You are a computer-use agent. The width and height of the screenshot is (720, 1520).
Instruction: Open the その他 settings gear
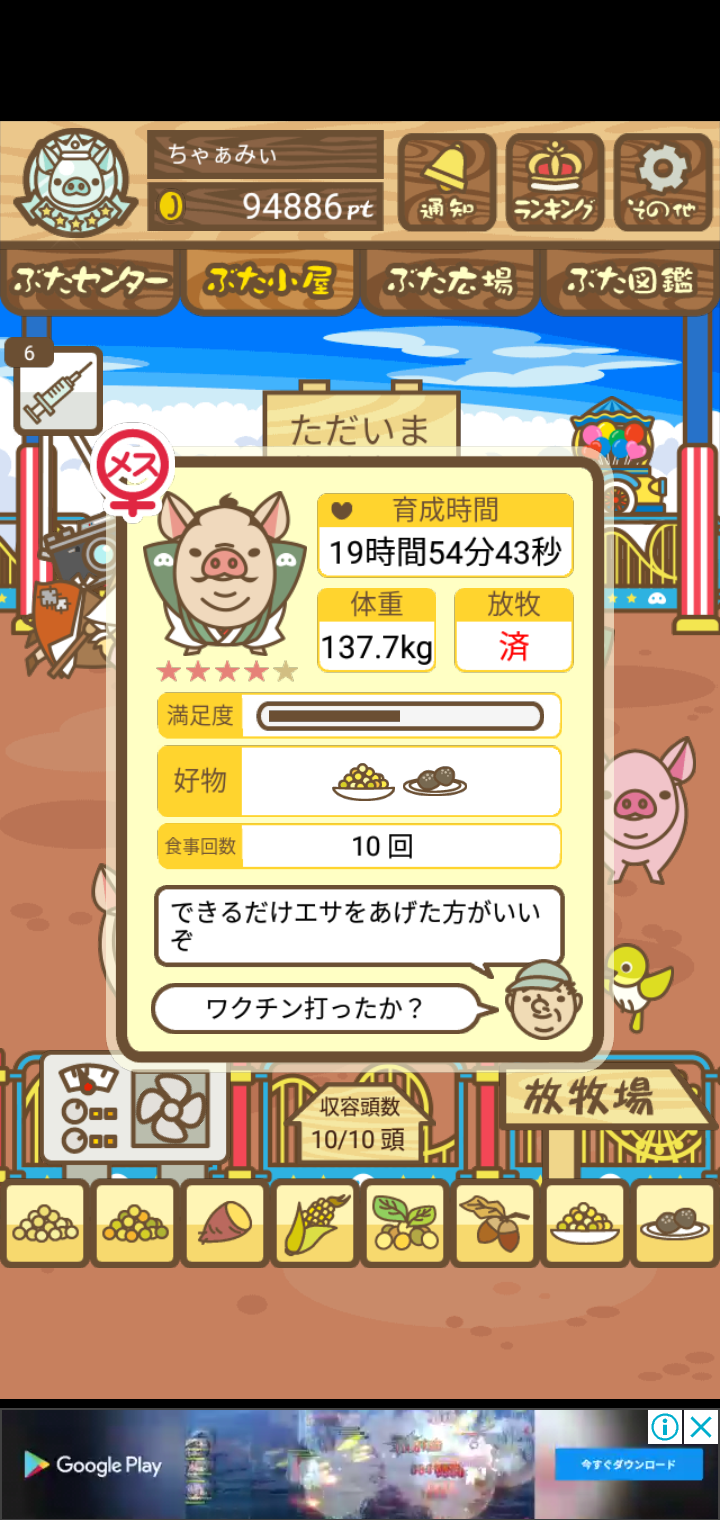(x=662, y=182)
